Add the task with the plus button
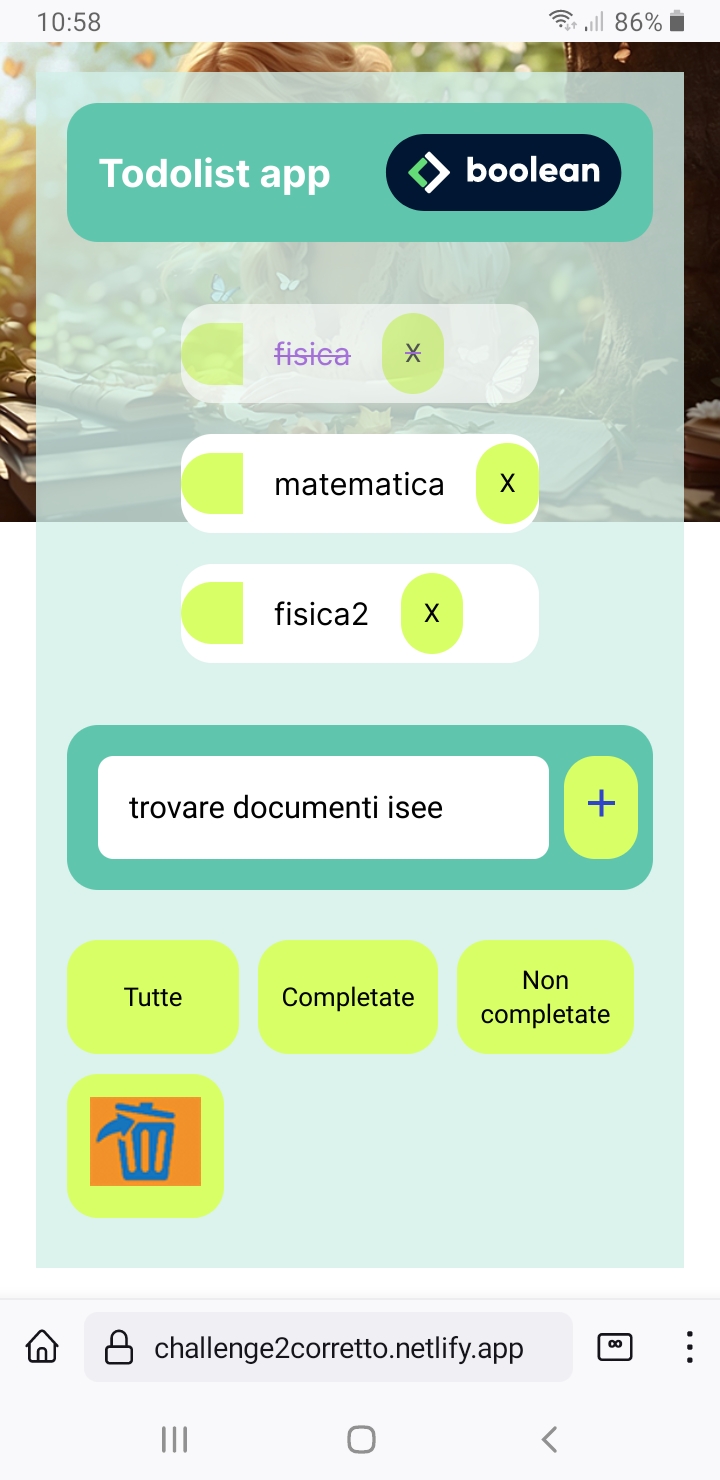720x1480 pixels. 601,807
